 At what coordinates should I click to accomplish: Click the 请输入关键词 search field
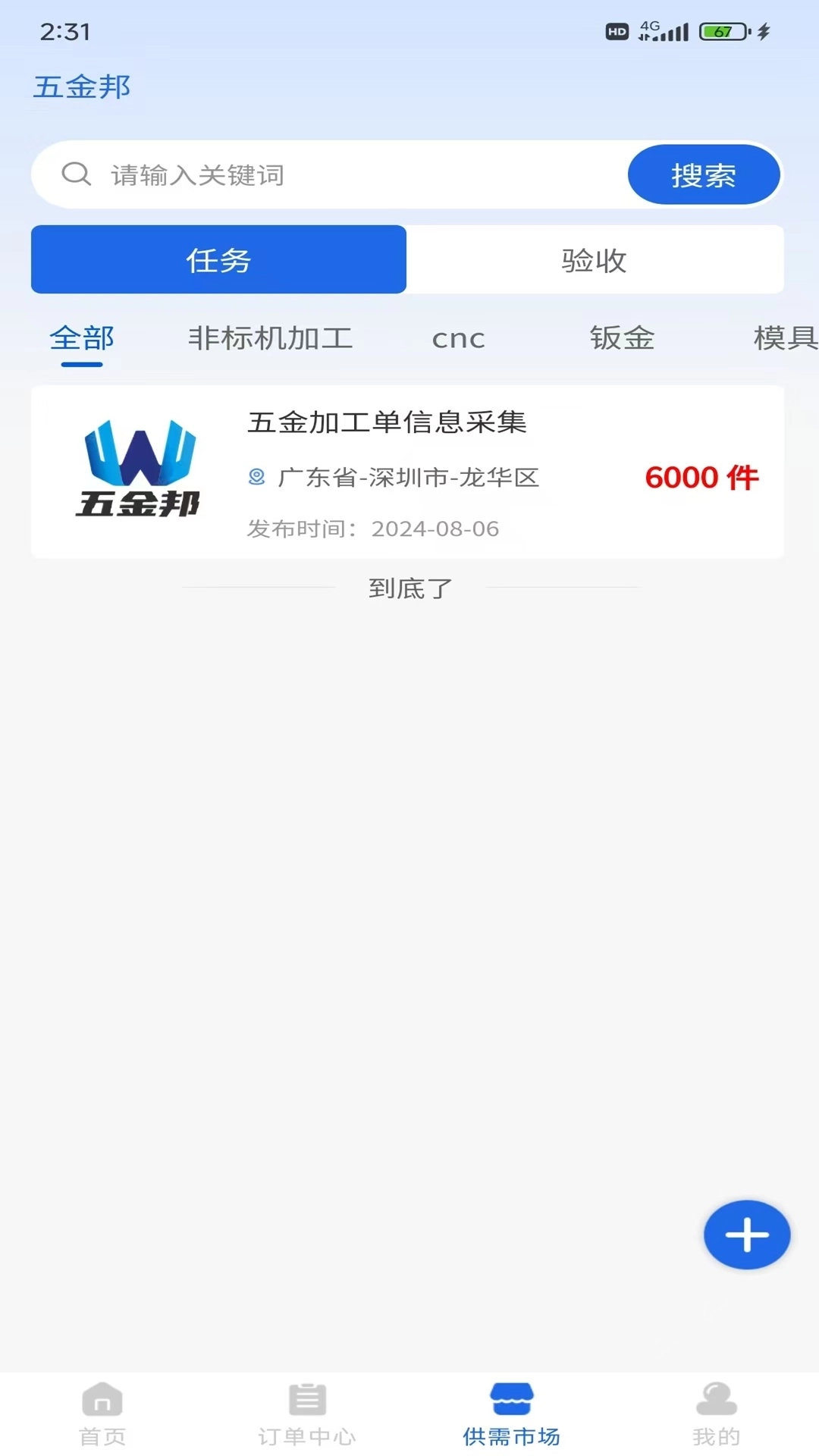(303, 174)
